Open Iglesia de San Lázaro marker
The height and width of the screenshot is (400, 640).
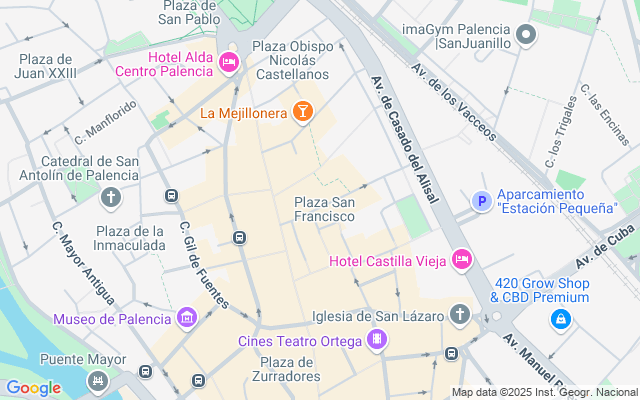click(x=460, y=316)
